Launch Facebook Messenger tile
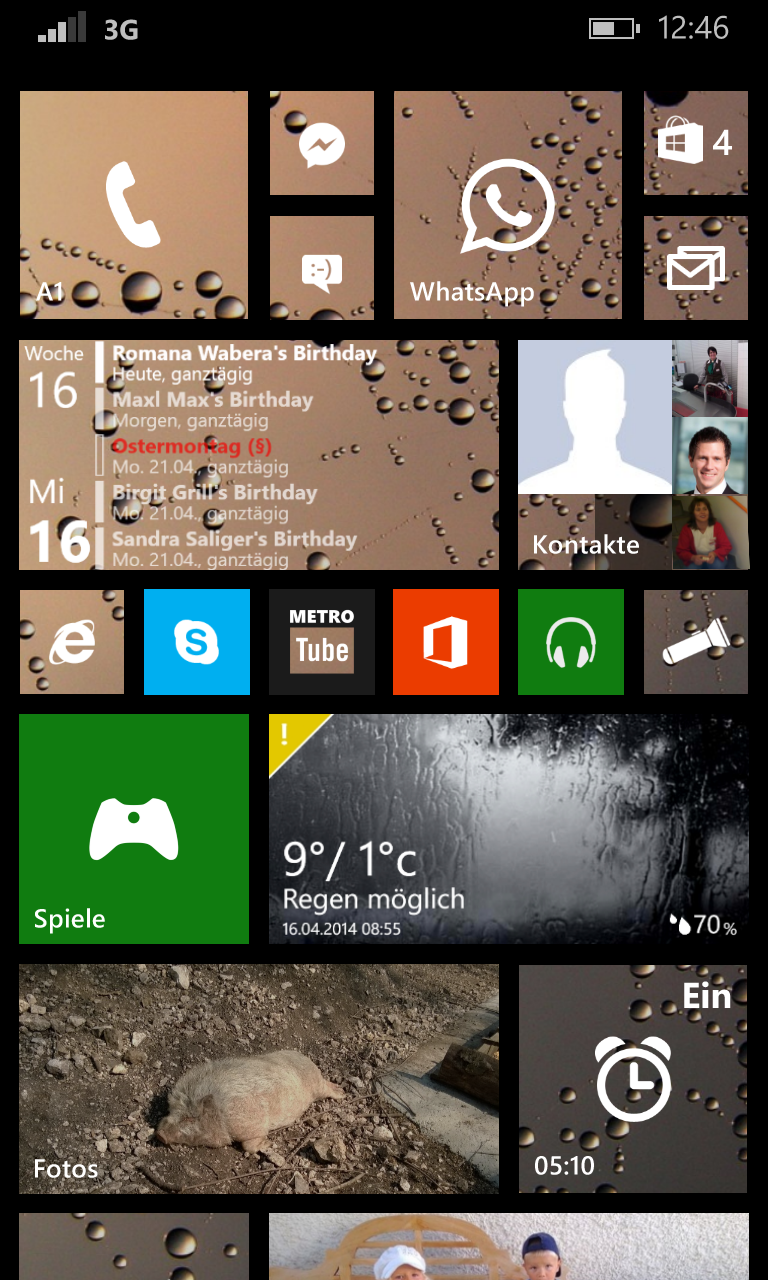The width and height of the screenshot is (768, 1280). (x=322, y=143)
